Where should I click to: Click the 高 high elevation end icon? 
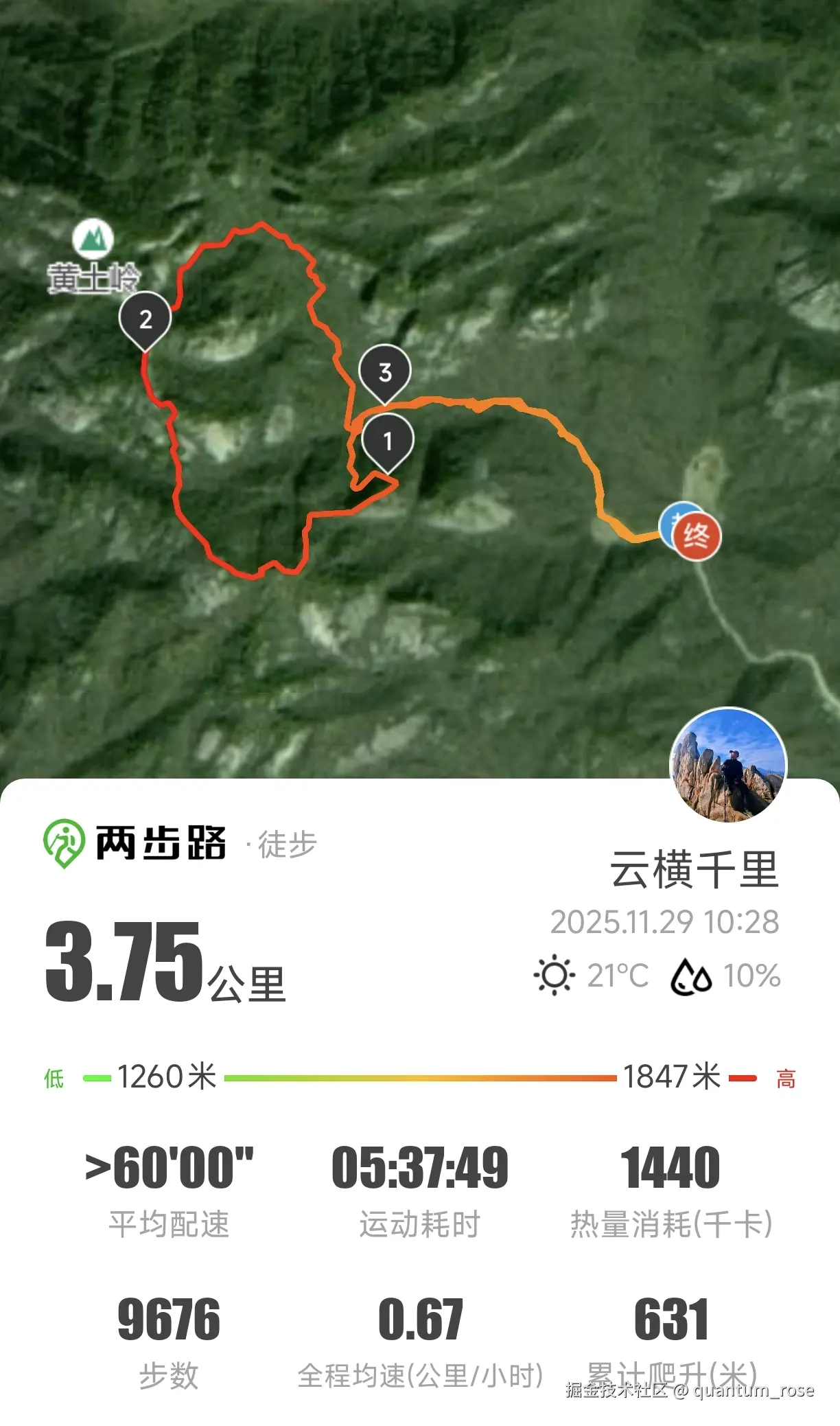pyautogui.click(x=785, y=1079)
